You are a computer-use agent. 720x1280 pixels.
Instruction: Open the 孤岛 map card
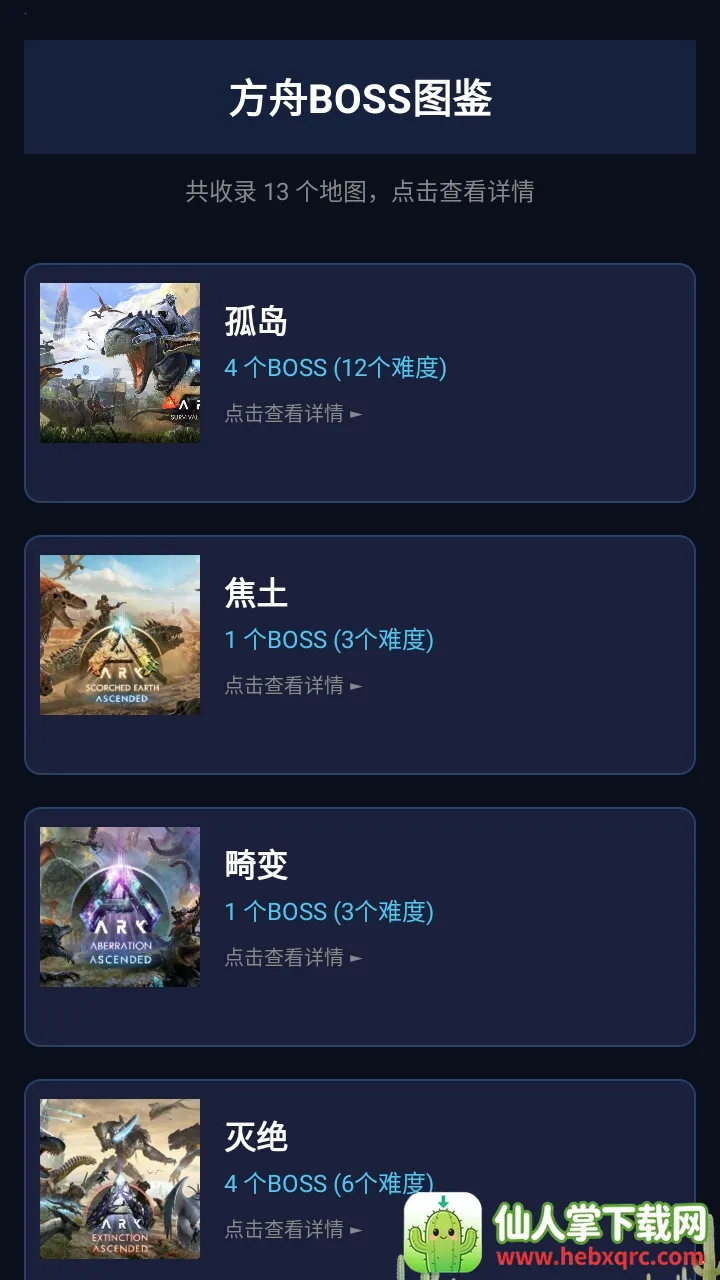coord(359,382)
